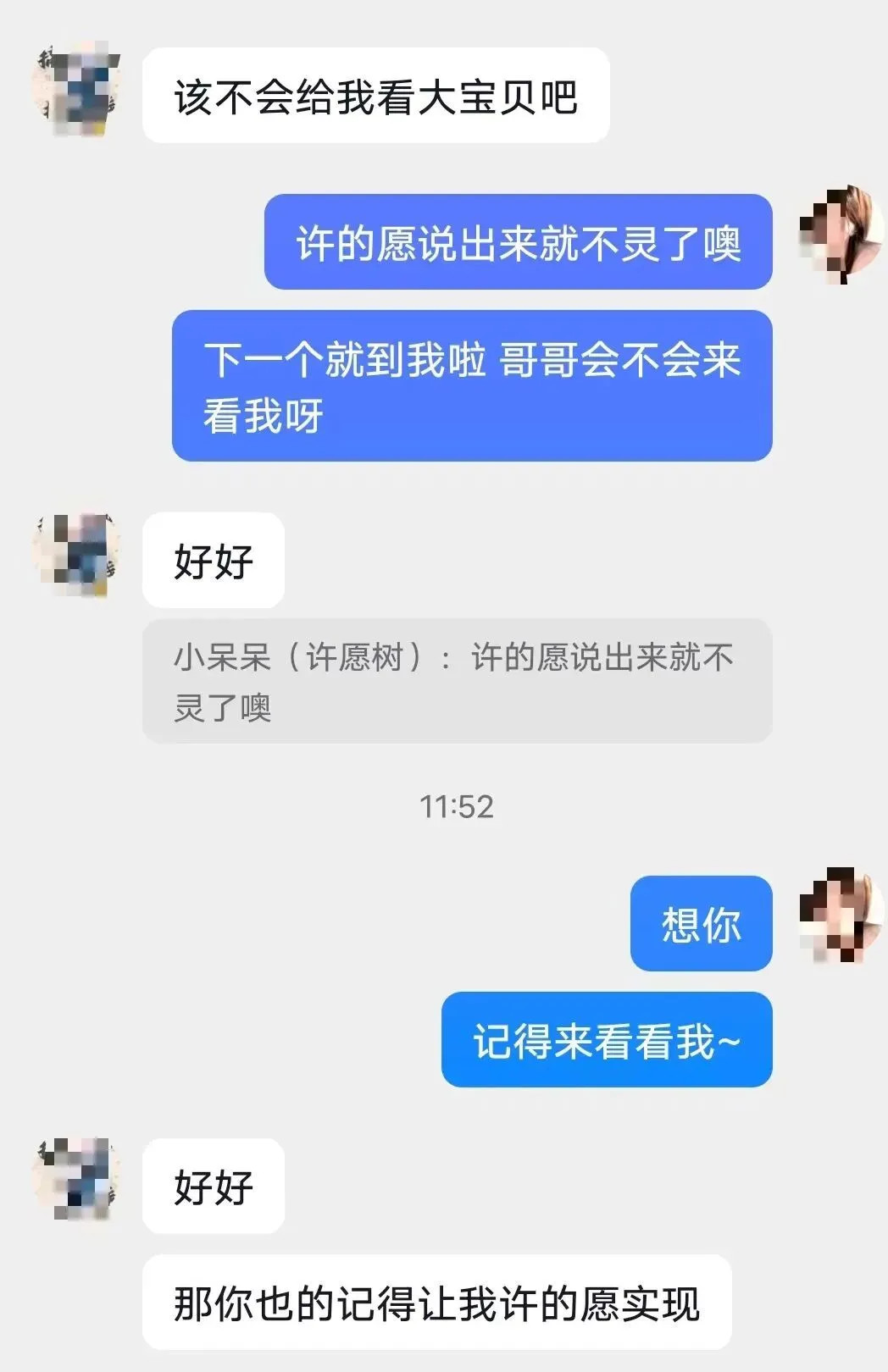Tap the blue 想你 message bubble

(x=702, y=925)
